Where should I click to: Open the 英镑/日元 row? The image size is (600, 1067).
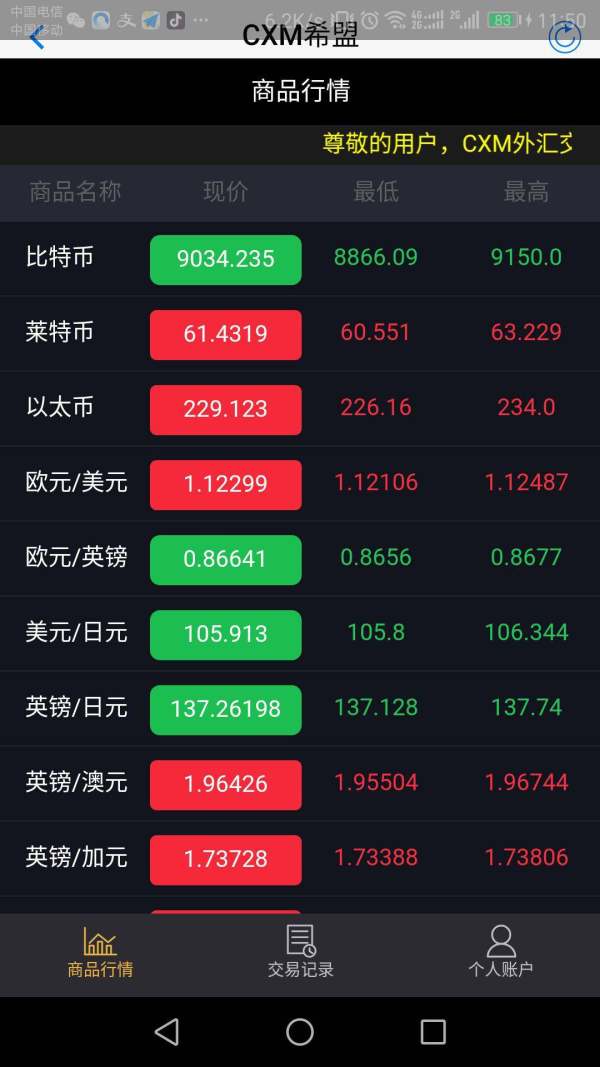pos(300,708)
